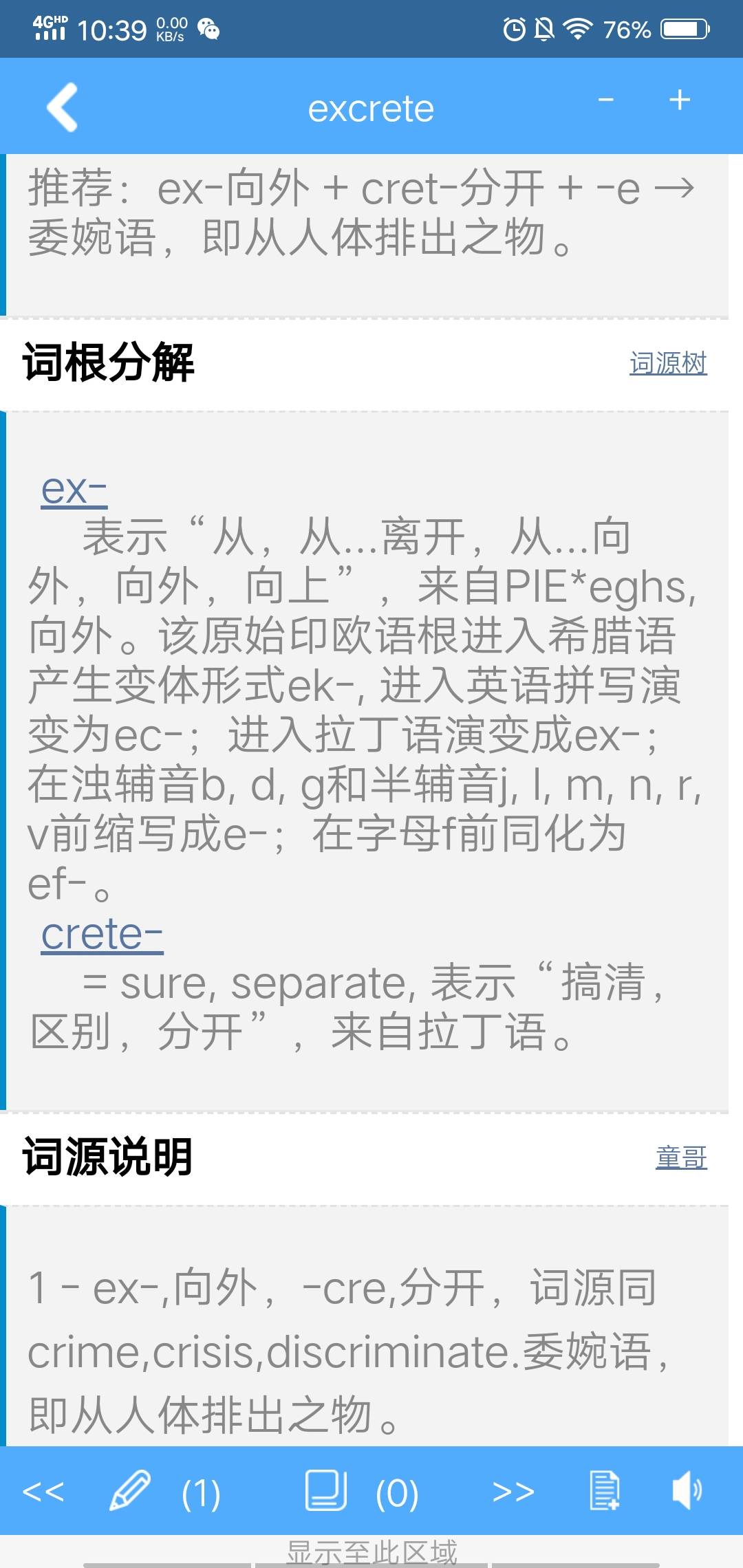Play the pronunciation of excrete
This screenshot has width=743, height=1568.
(x=687, y=1491)
